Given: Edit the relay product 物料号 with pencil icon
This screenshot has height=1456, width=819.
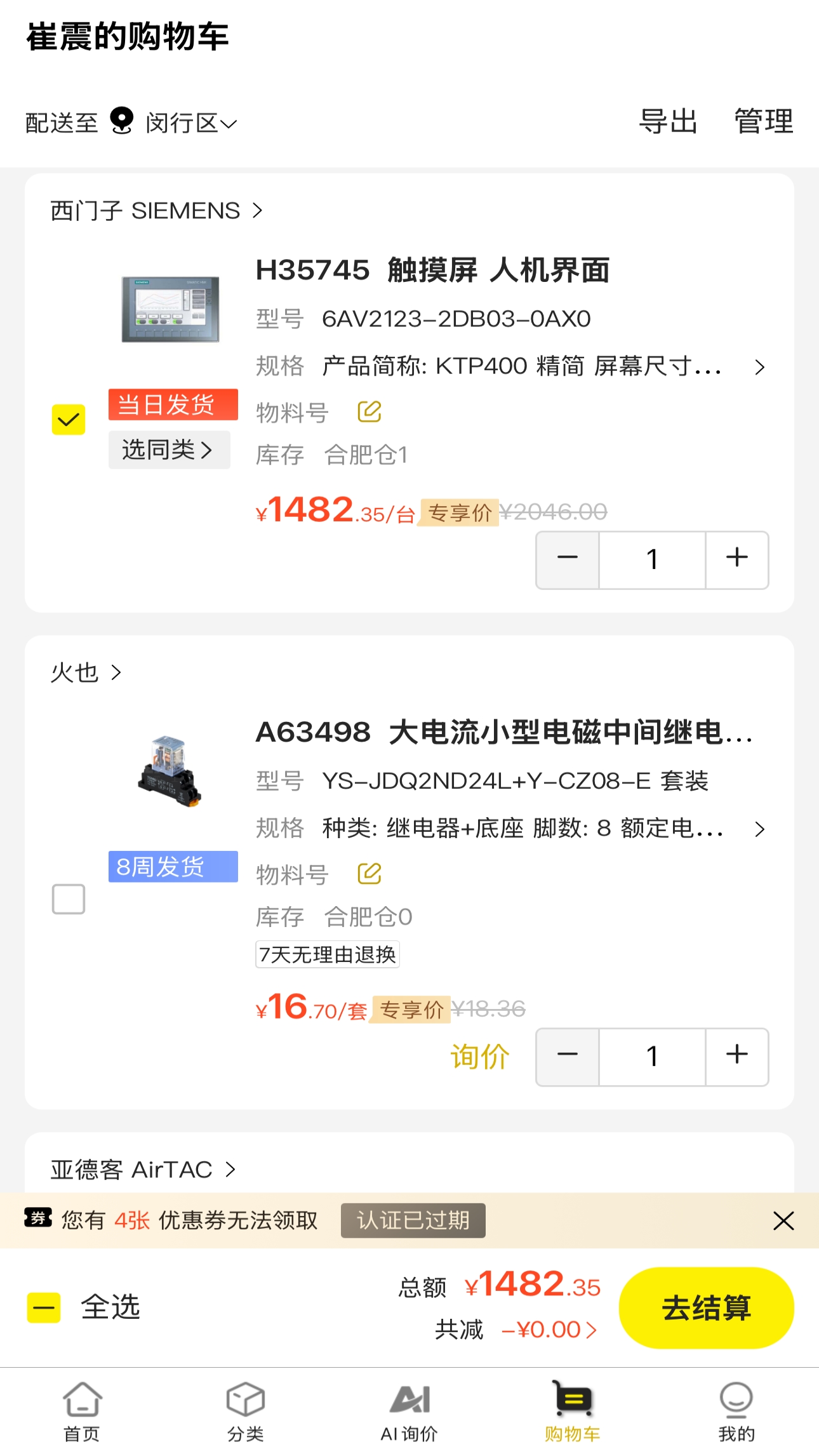Looking at the screenshot, I should (369, 873).
